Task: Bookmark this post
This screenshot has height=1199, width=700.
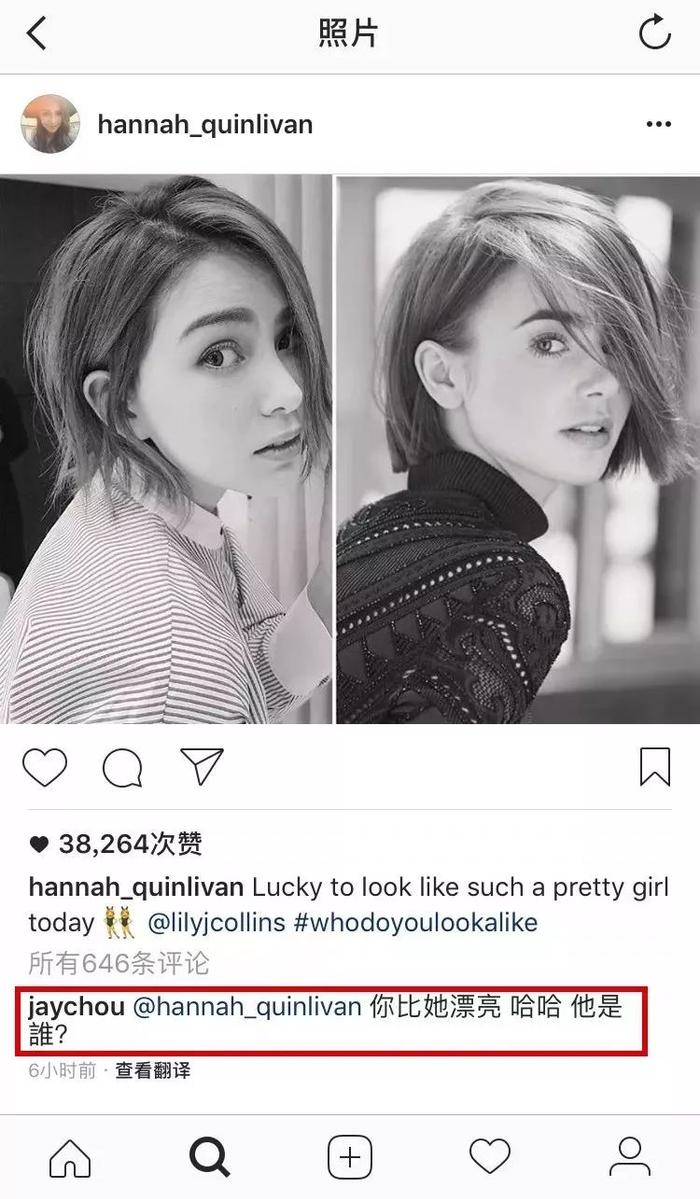Action: click(655, 767)
